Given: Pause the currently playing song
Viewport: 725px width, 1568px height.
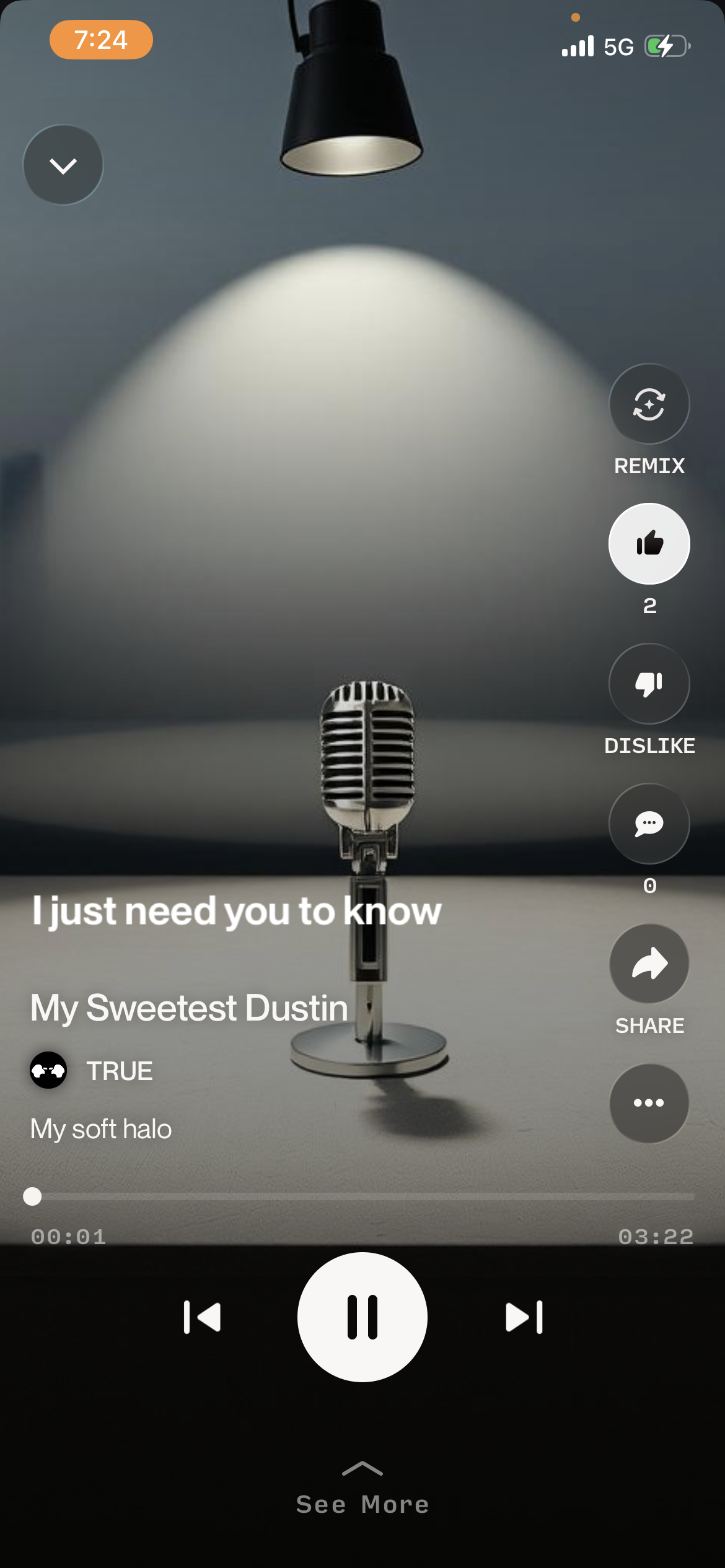Looking at the screenshot, I should 362,1318.
